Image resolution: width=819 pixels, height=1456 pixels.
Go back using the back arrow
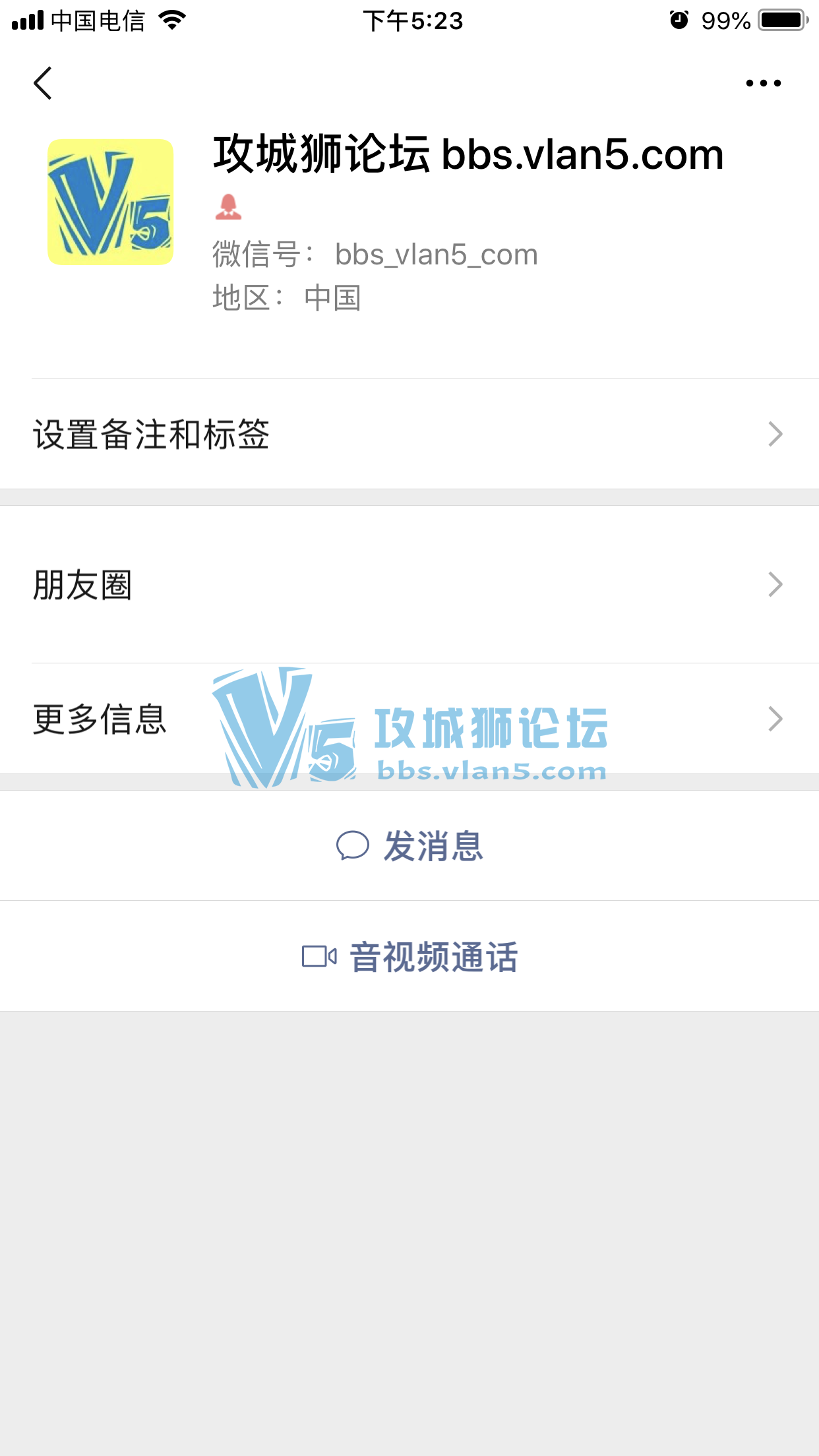pyautogui.click(x=43, y=83)
